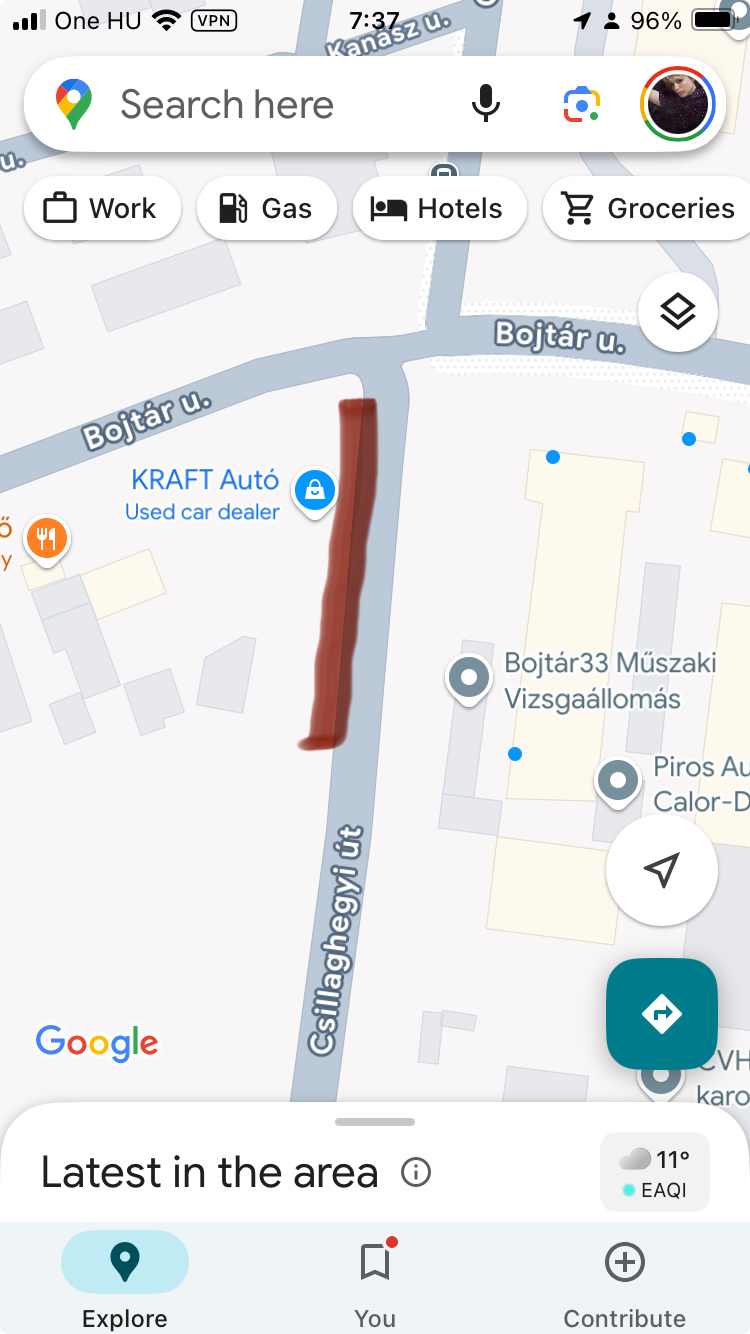The height and width of the screenshot is (1334, 750).
Task: Select the Explore tab
Action: coord(125,1282)
